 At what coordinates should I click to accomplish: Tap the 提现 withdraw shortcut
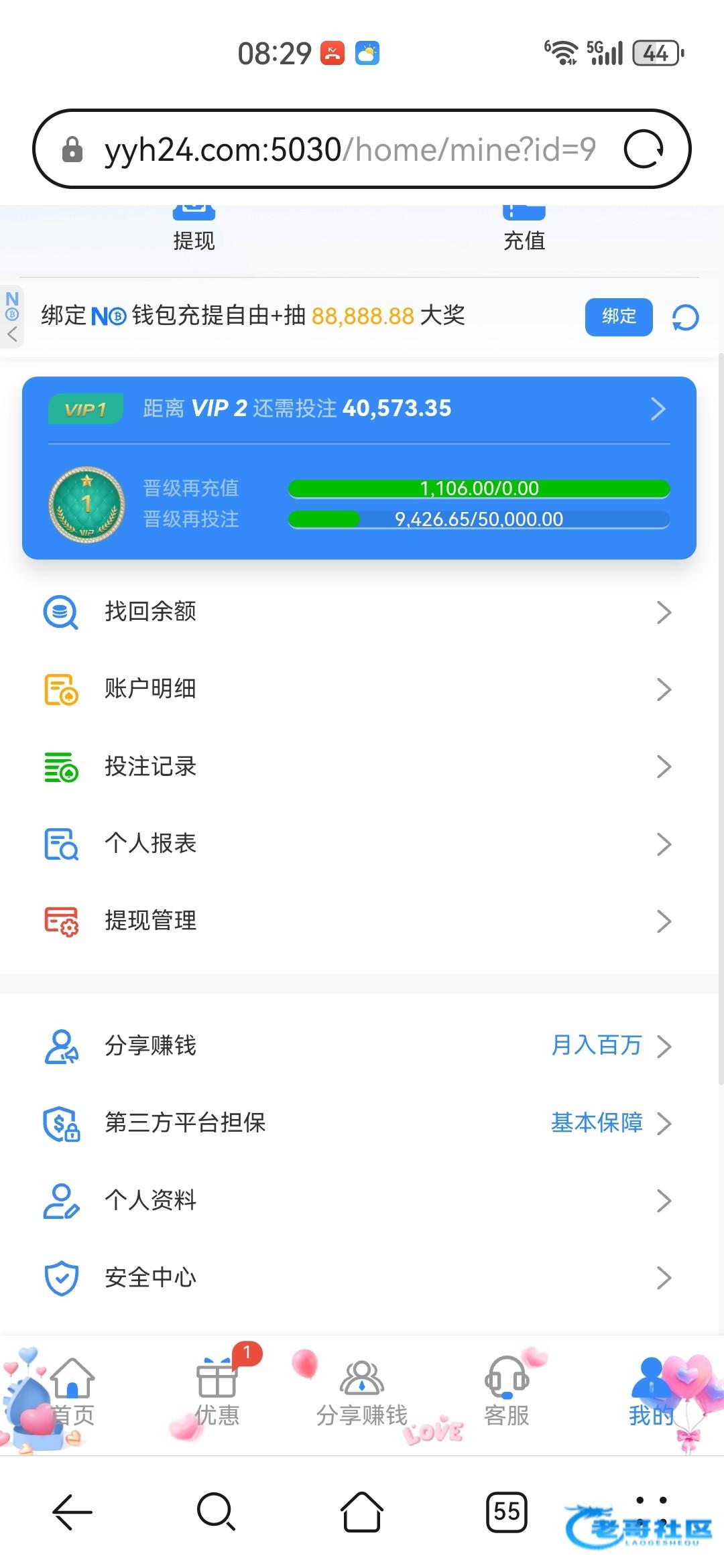point(194,230)
